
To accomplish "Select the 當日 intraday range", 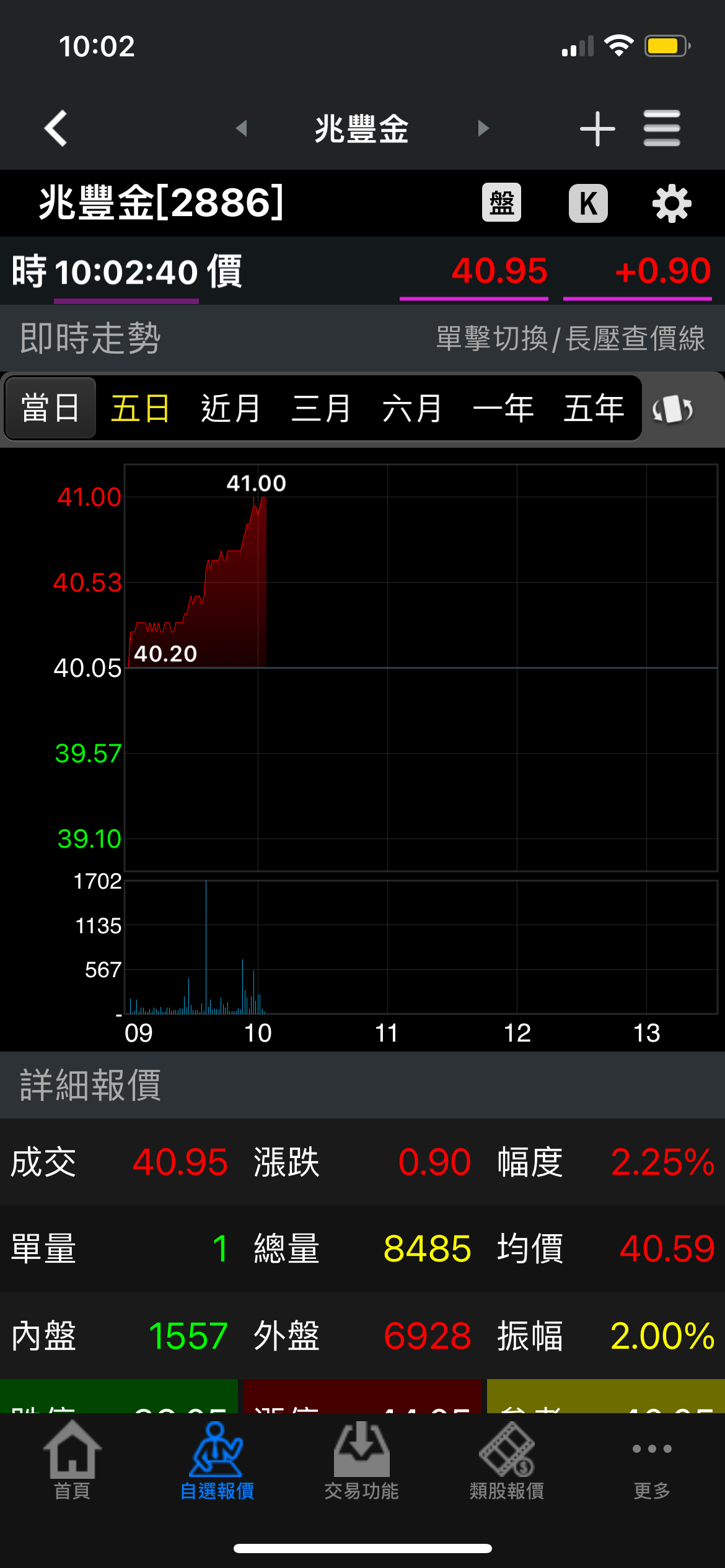I will 51,409.
